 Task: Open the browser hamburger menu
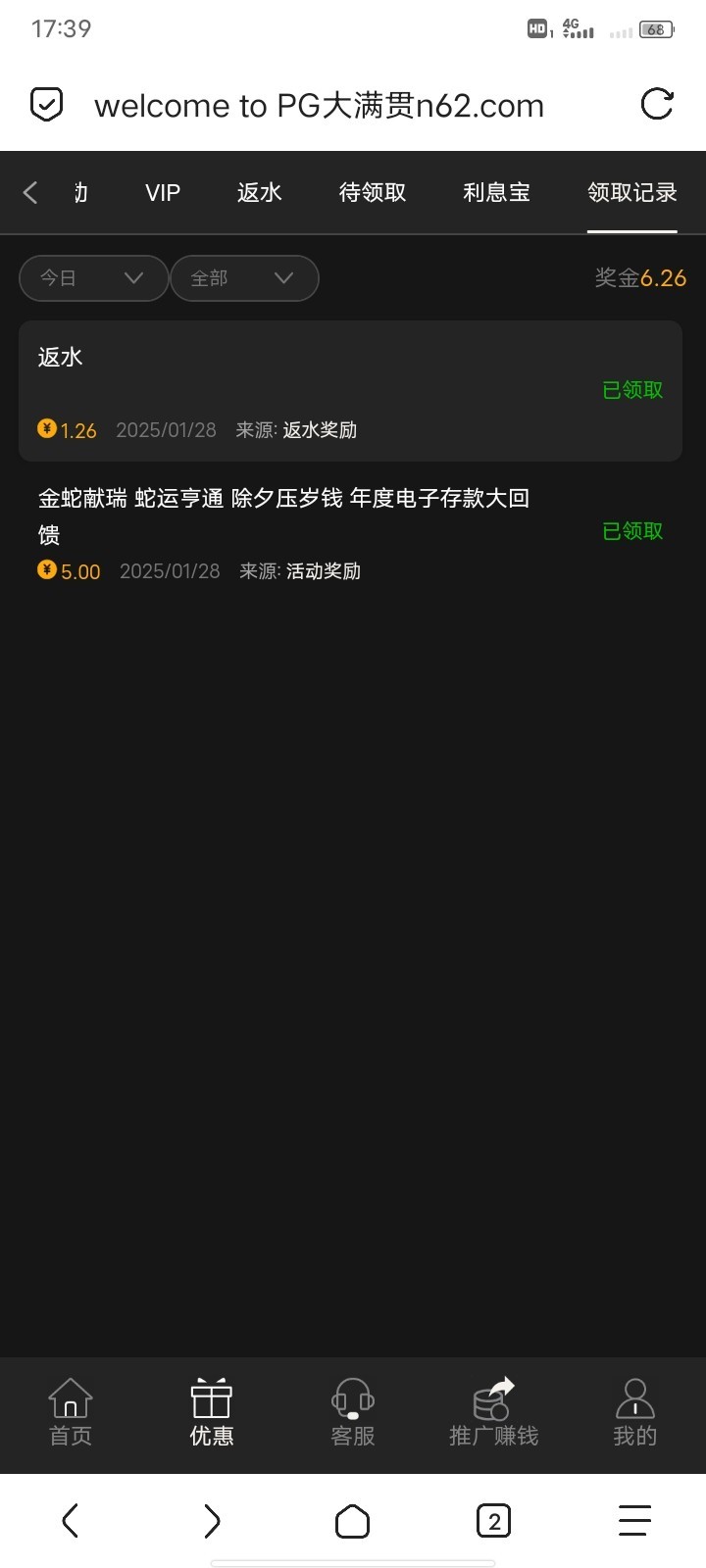(634, 1521)
